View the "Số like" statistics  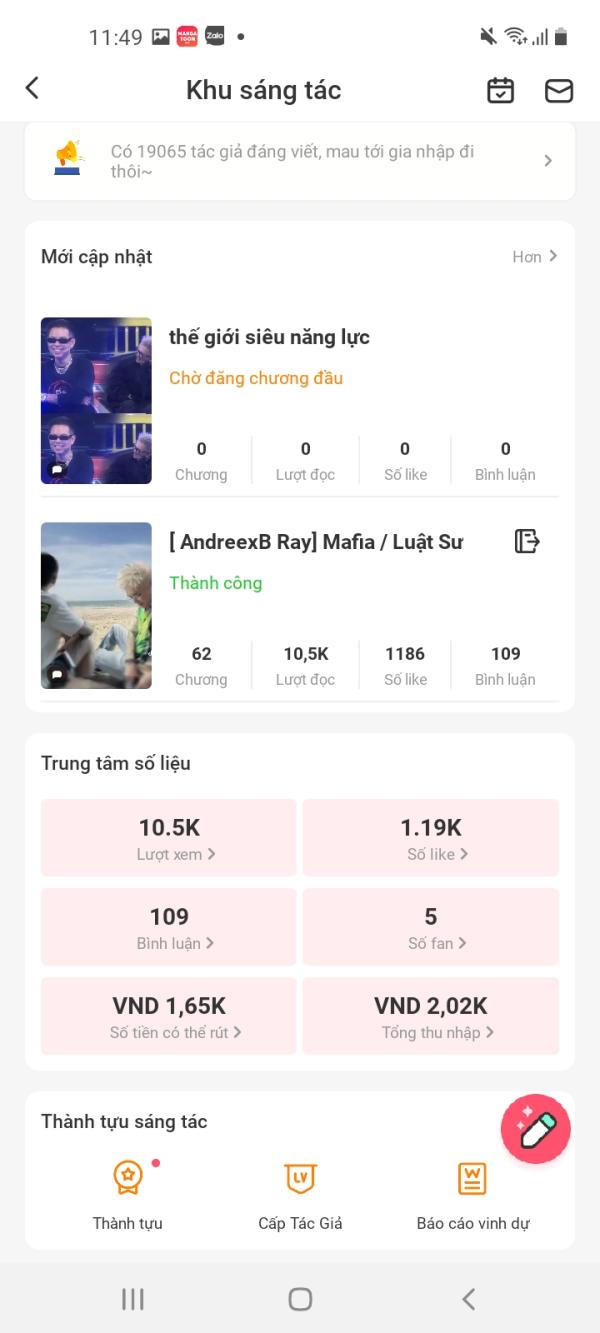click(x=431, y=838)
